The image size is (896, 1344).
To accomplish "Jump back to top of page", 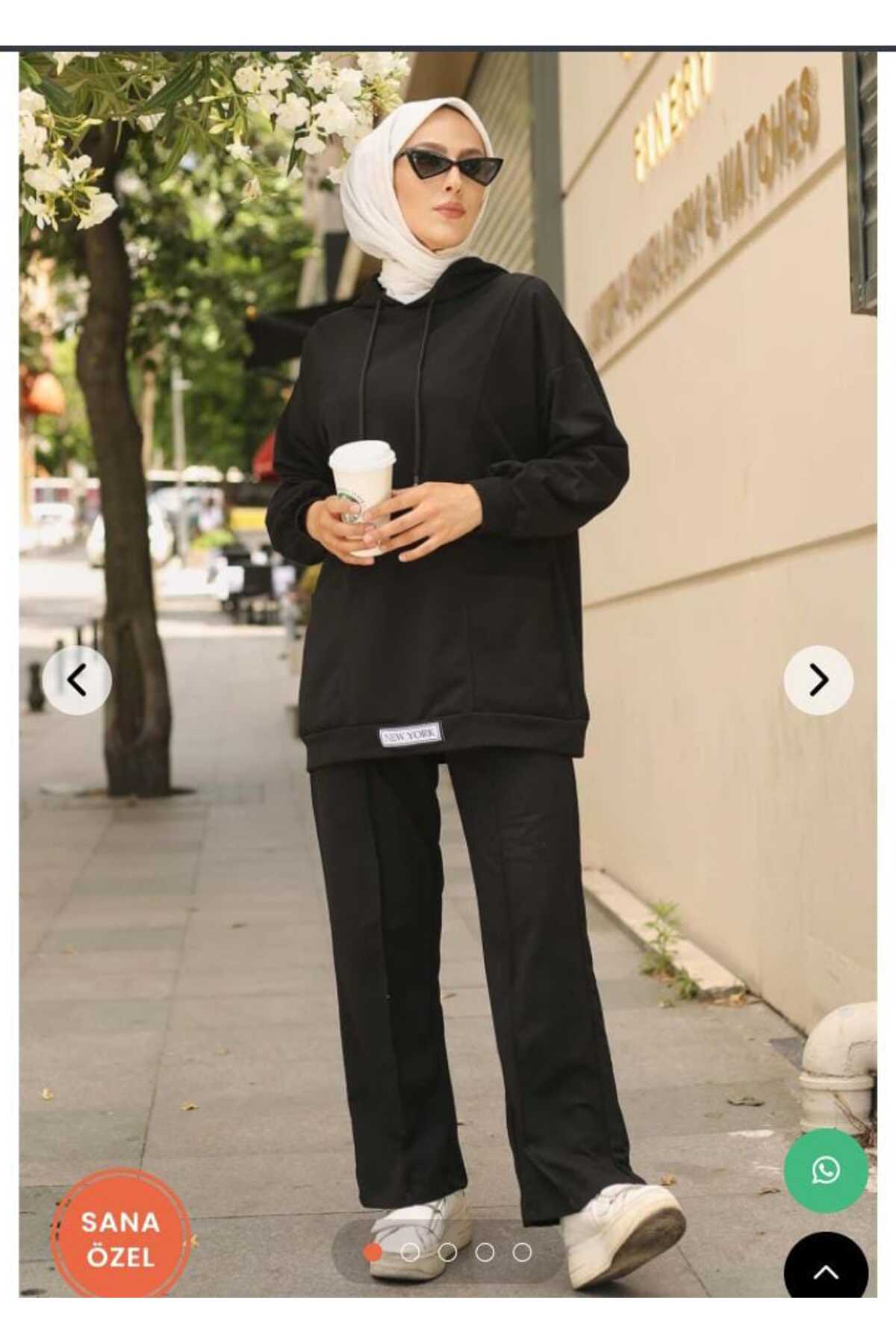I will 826,1273.
